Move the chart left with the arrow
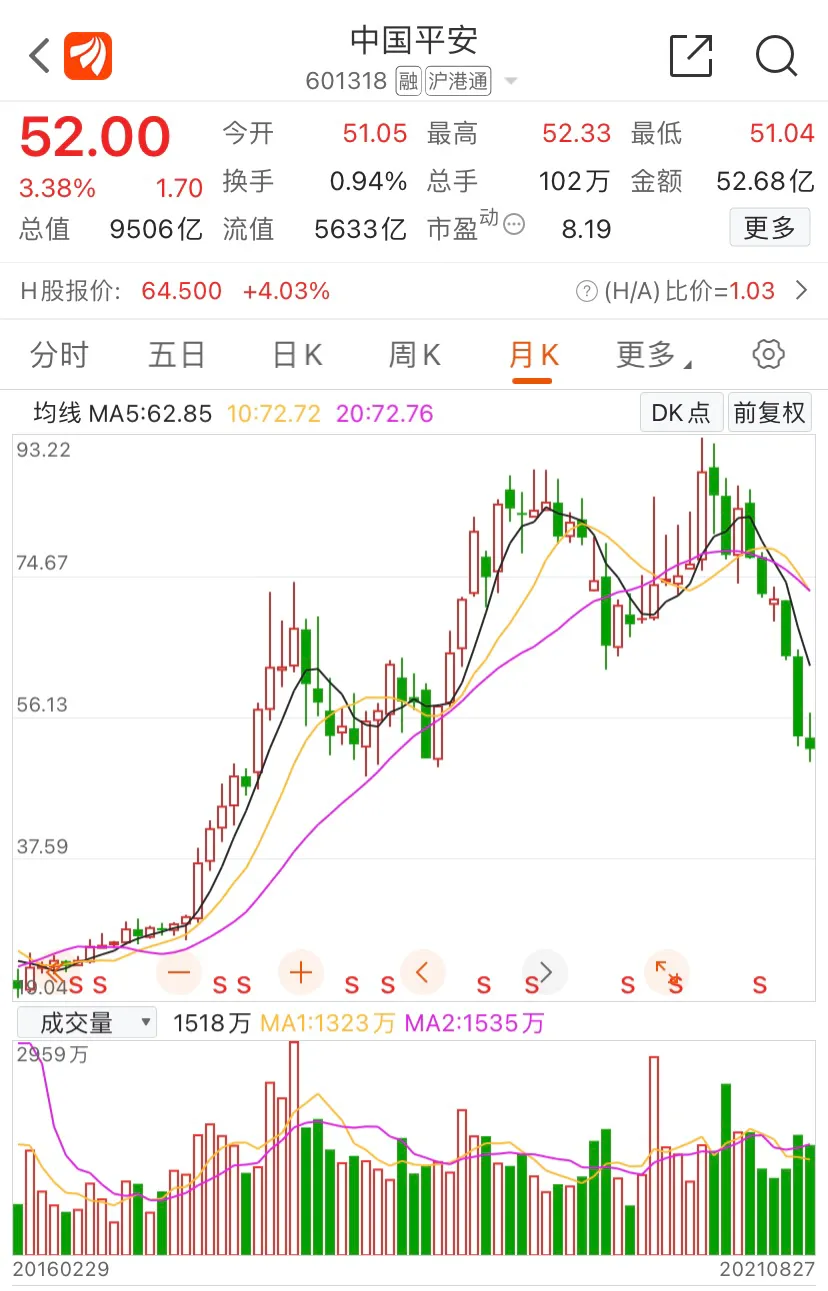 [x=422, y=972]
